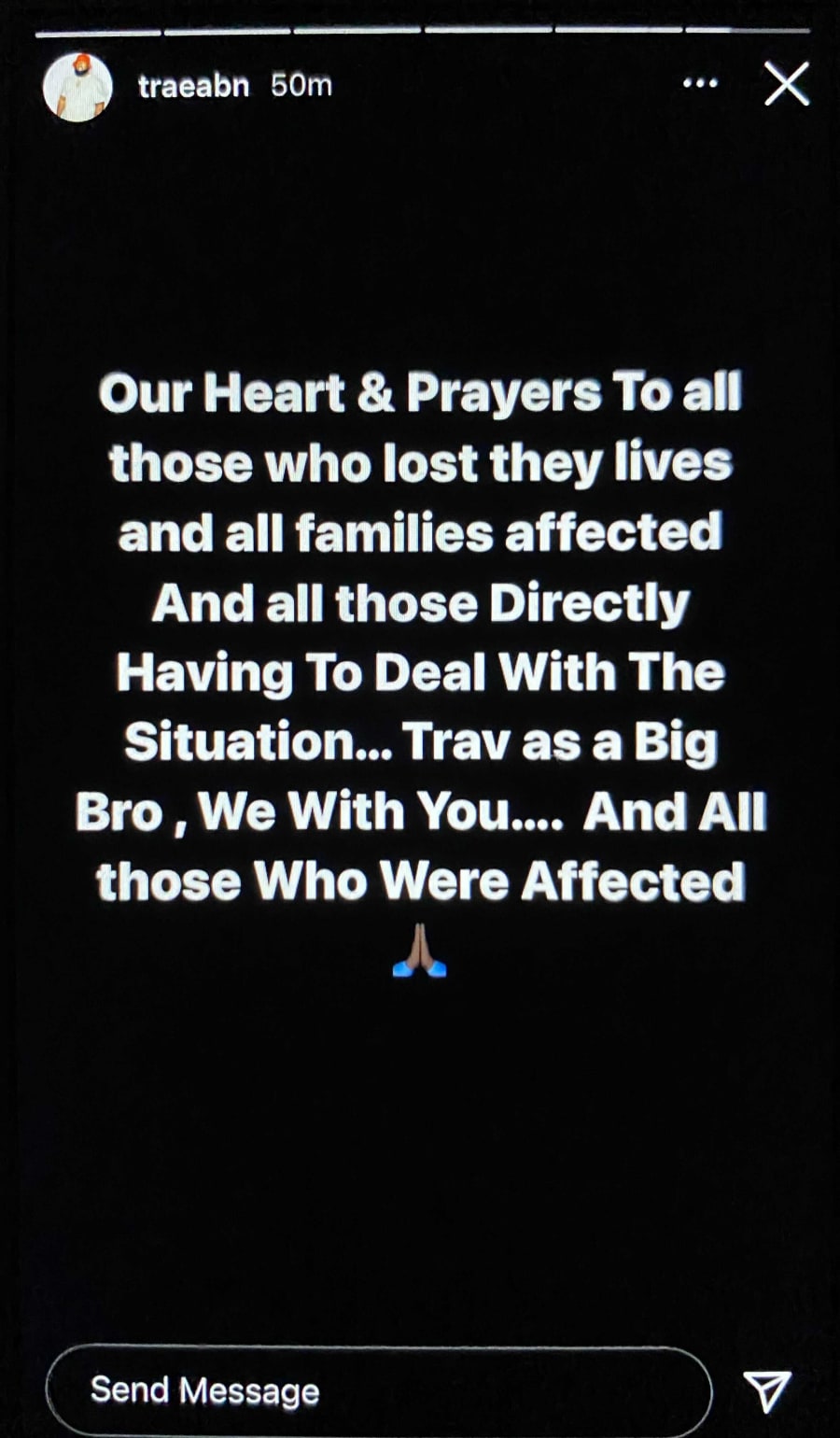Open the three-dot story options menu

(x=700, y=84)
